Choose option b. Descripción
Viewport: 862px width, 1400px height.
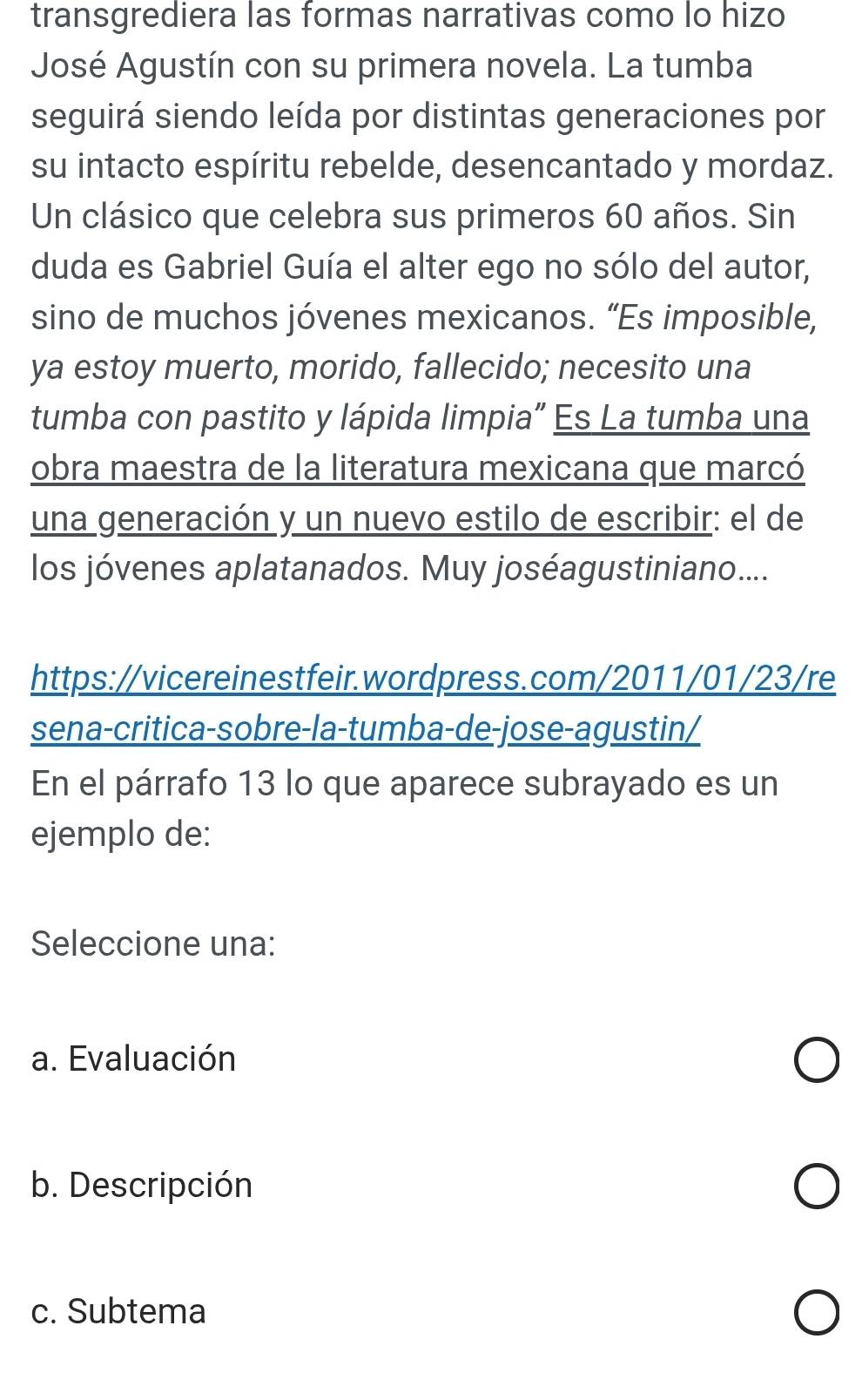[816, 1187]
